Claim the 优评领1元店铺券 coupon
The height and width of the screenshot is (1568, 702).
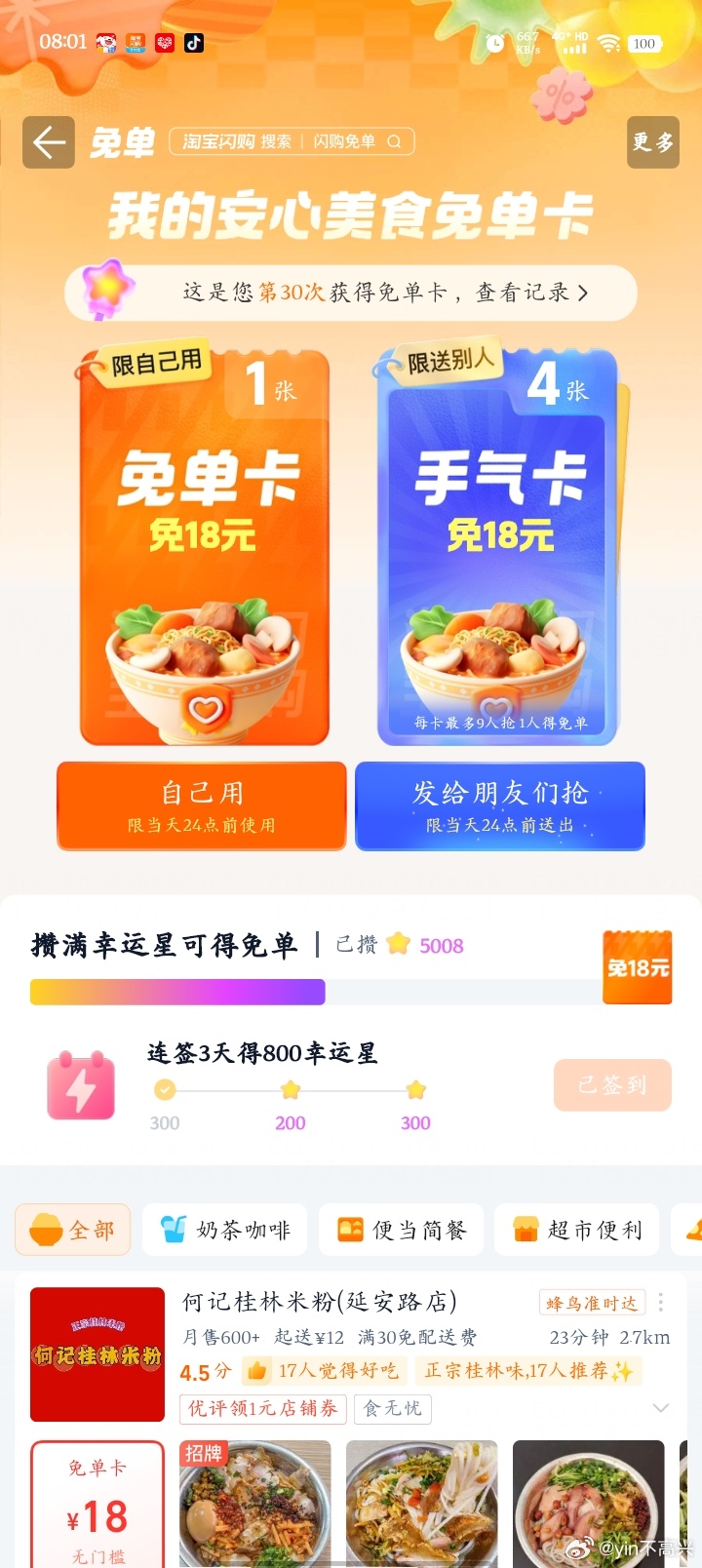click(x=263, y=1408)
